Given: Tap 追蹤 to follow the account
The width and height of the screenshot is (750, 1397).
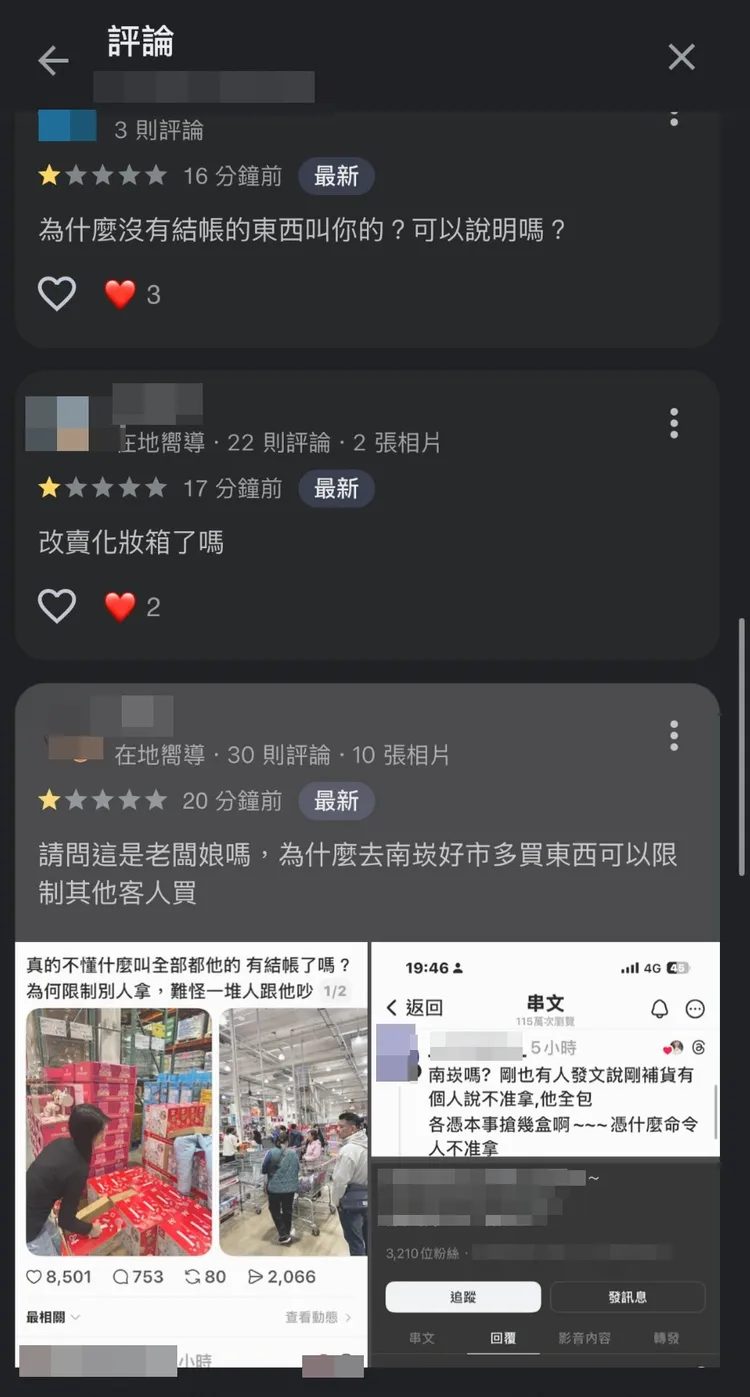Looking at the screenshot, I should point(462,1296).
